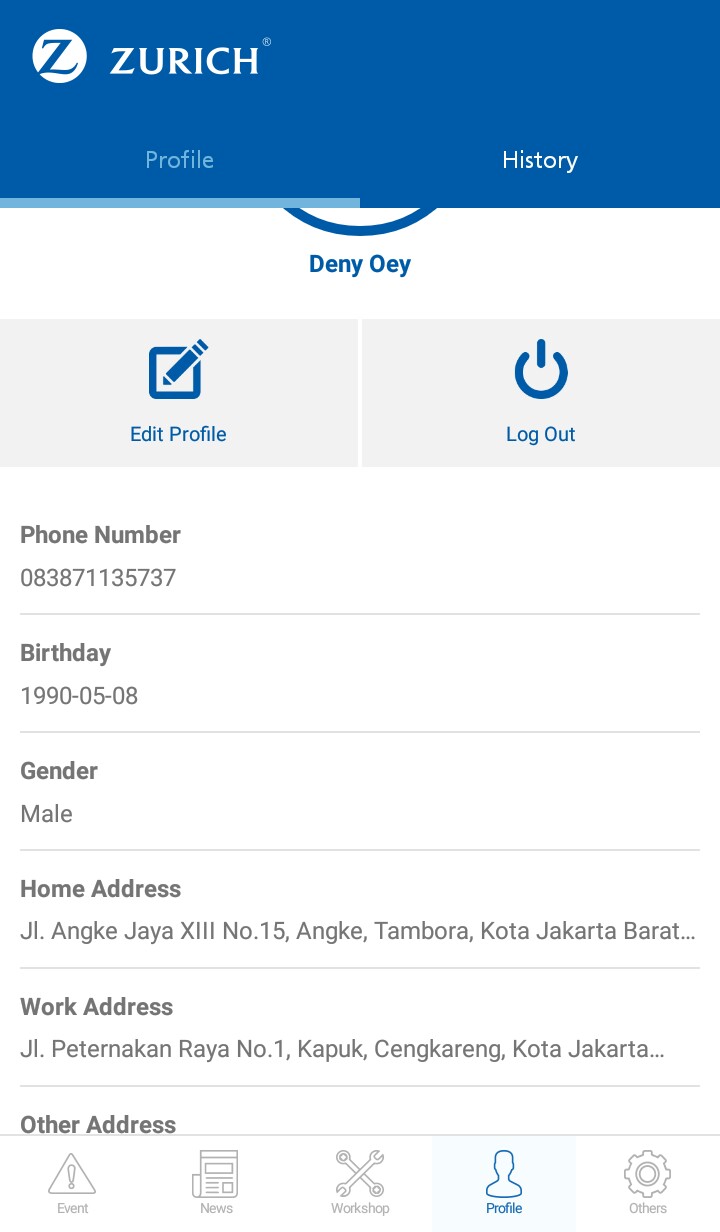
Task: Open Edit Profile
Action: tap(178, 393)
